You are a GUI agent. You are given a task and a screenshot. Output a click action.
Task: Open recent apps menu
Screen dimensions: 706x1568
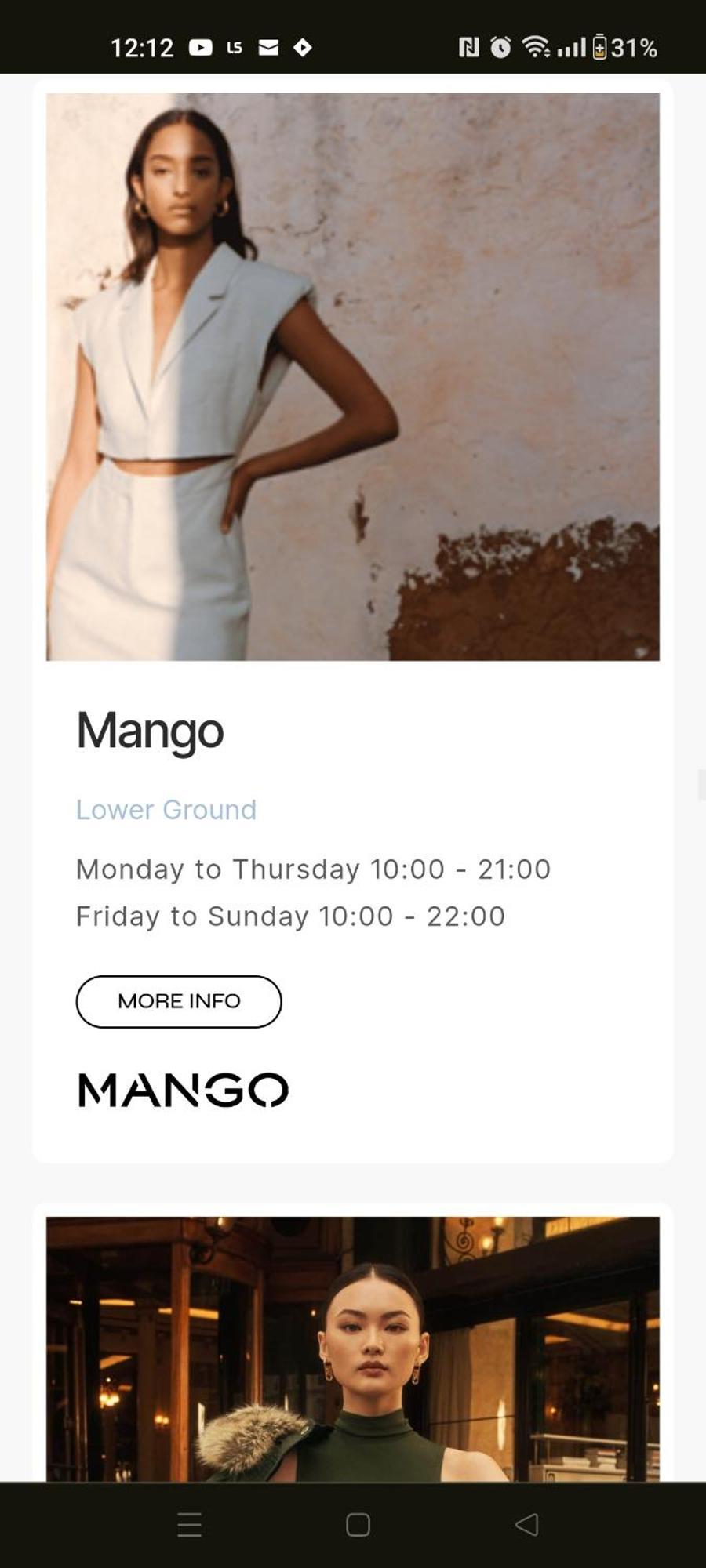[x=189, y=1524]
